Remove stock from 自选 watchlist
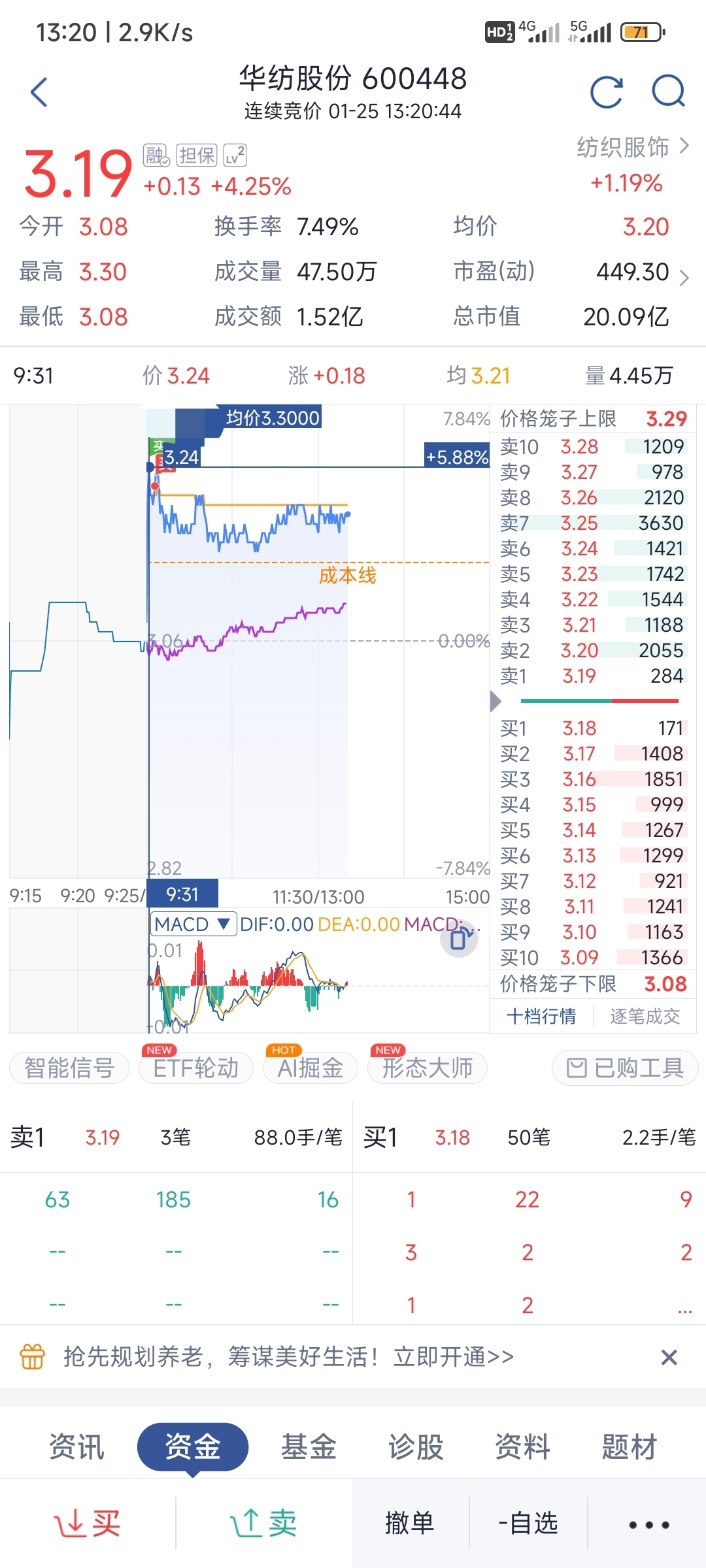 [528, 1524]
